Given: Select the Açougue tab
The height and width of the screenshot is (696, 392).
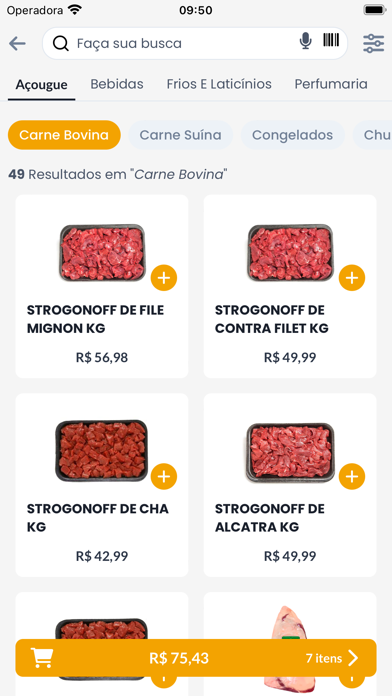Looking at the screenshot, I should click(x=41, y=84).
